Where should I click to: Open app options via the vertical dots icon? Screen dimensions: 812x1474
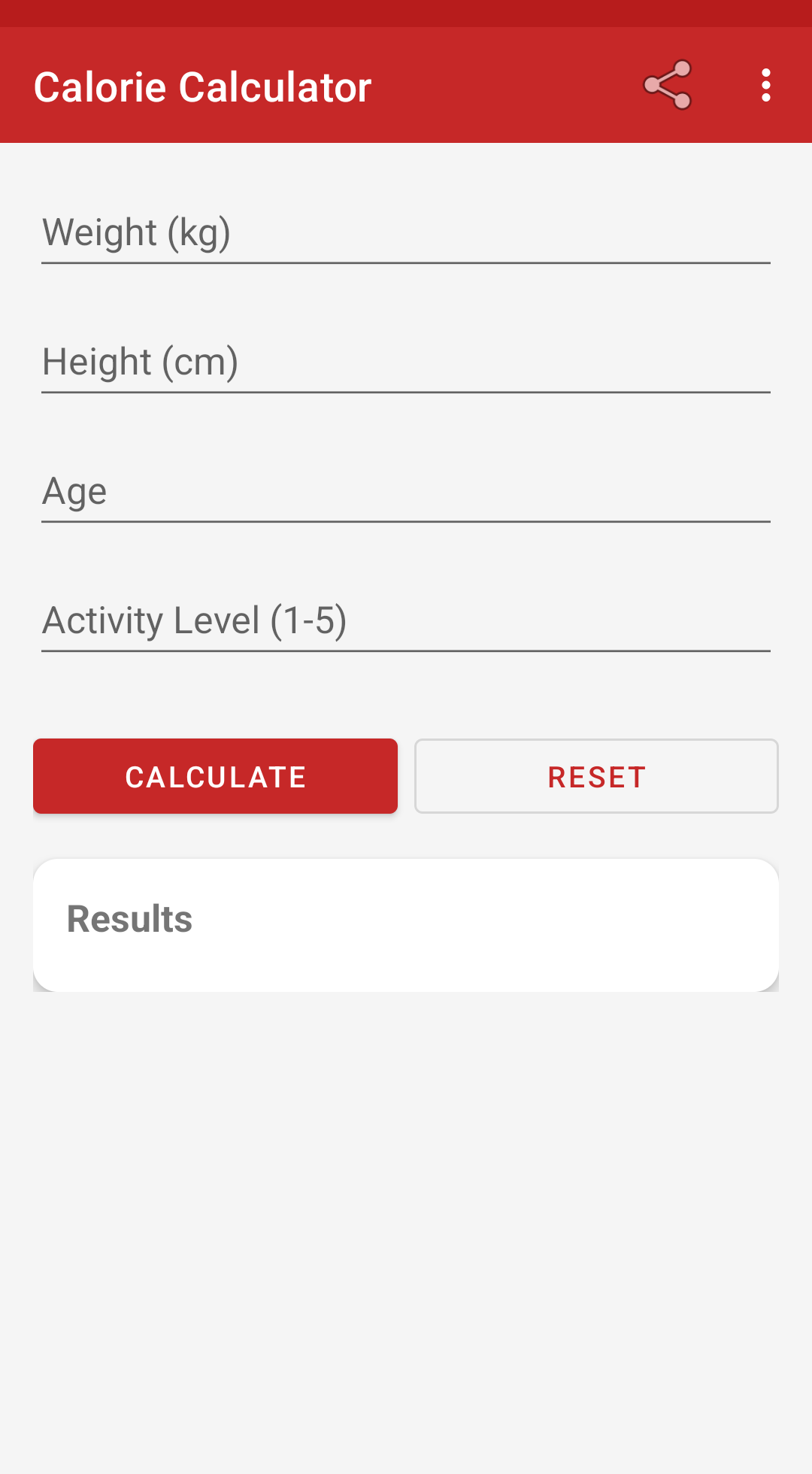765,85
